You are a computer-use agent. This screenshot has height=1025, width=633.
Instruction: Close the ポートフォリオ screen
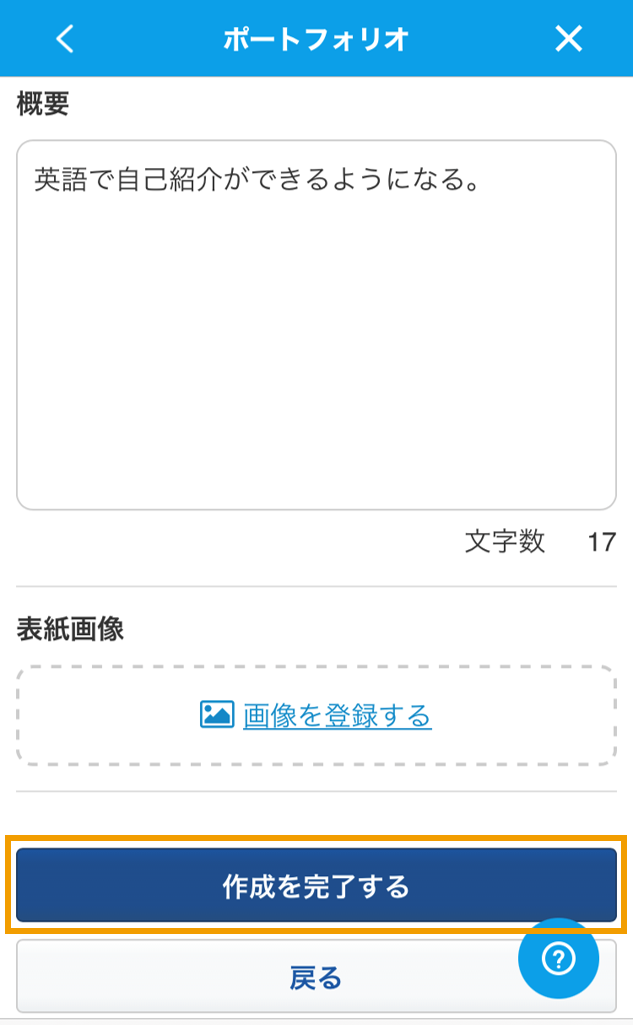[568, 39]
